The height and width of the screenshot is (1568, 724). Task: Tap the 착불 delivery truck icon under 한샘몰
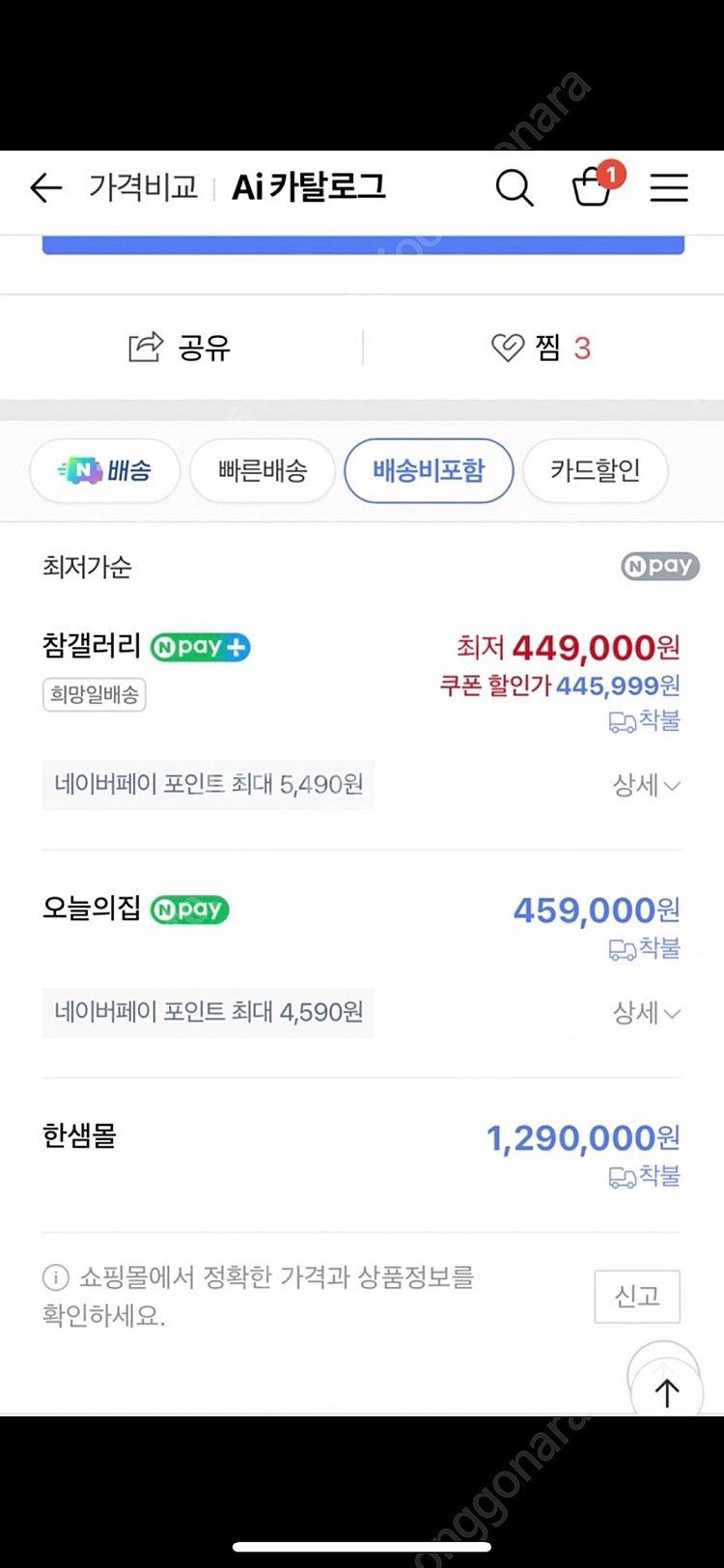click(x=622, y=1177)
